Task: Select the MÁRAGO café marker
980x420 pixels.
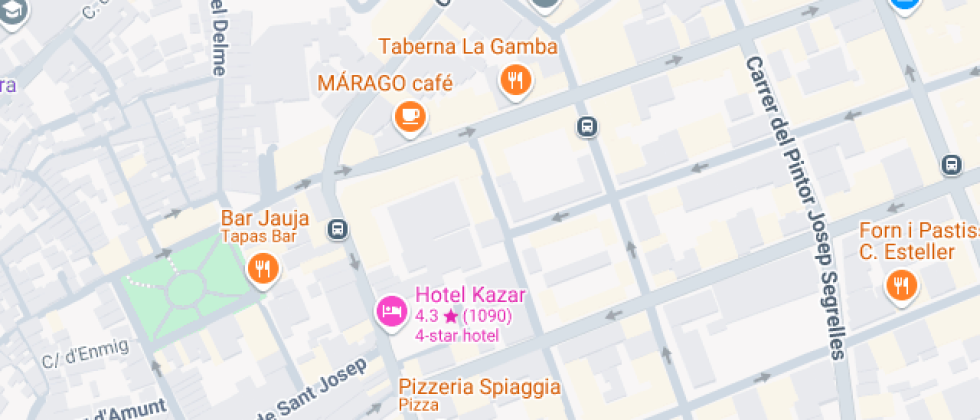Action: (410, 117)
